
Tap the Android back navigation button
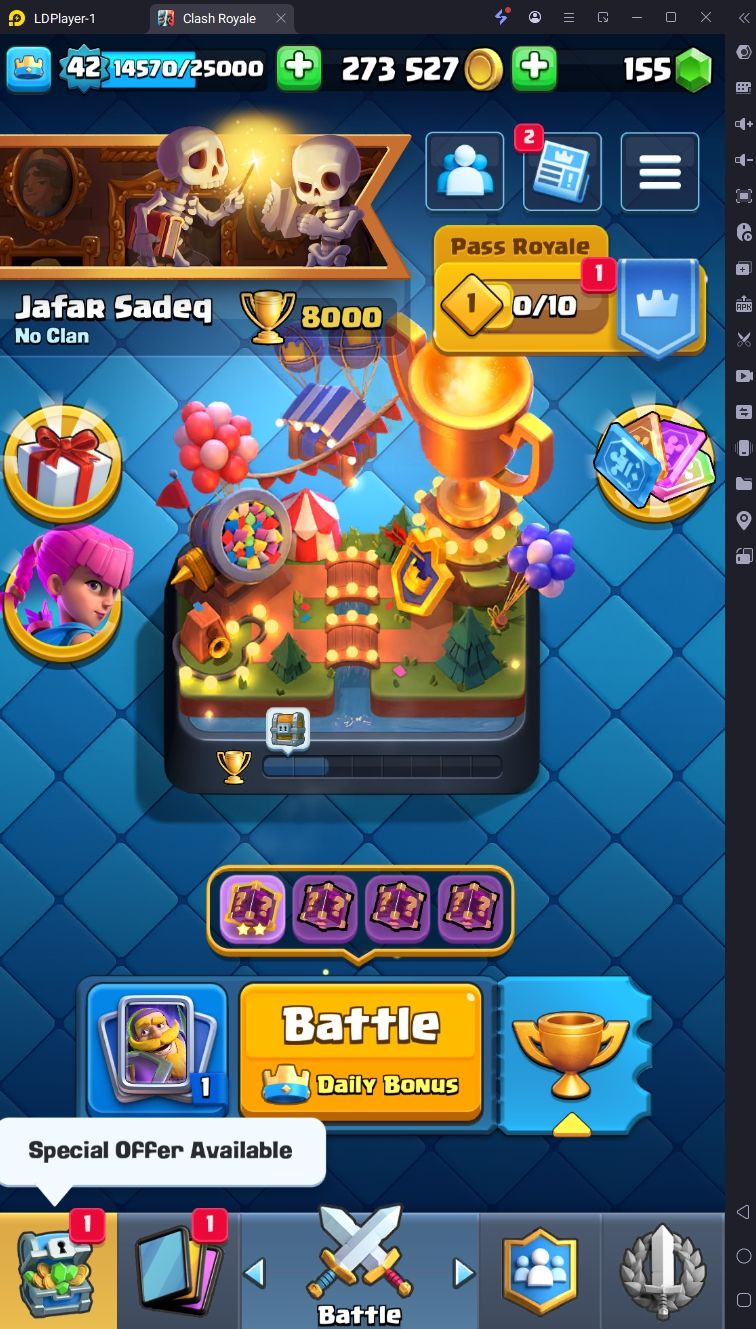742,1212
